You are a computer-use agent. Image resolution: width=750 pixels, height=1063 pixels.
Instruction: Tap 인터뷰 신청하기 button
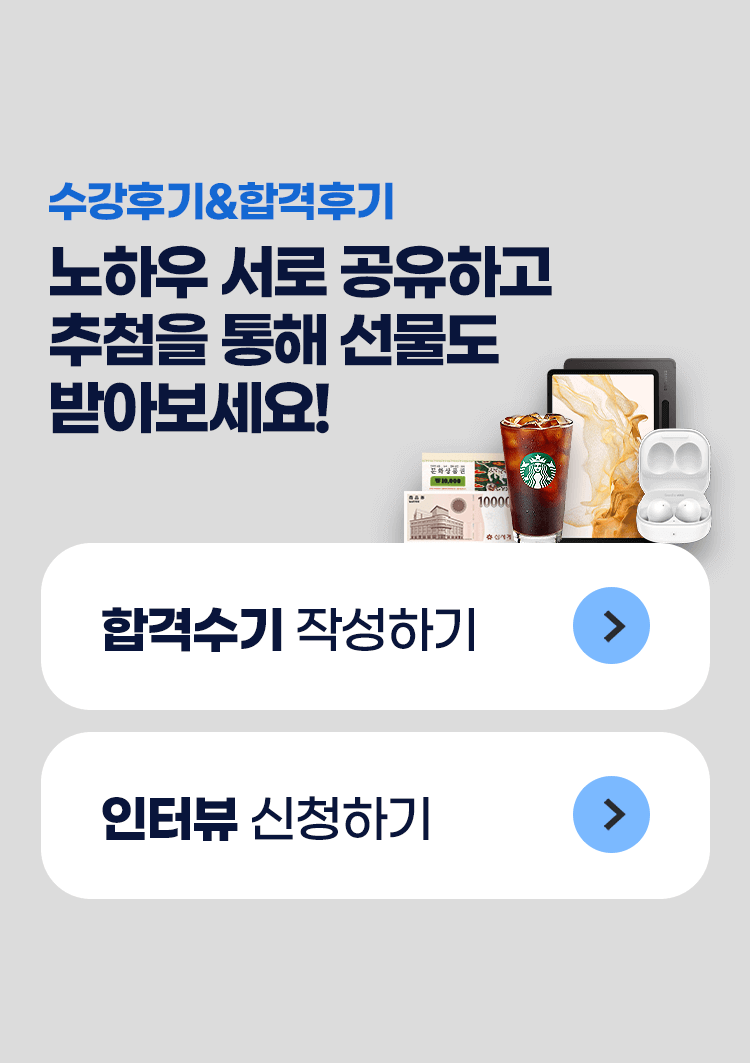coord(375,816)
